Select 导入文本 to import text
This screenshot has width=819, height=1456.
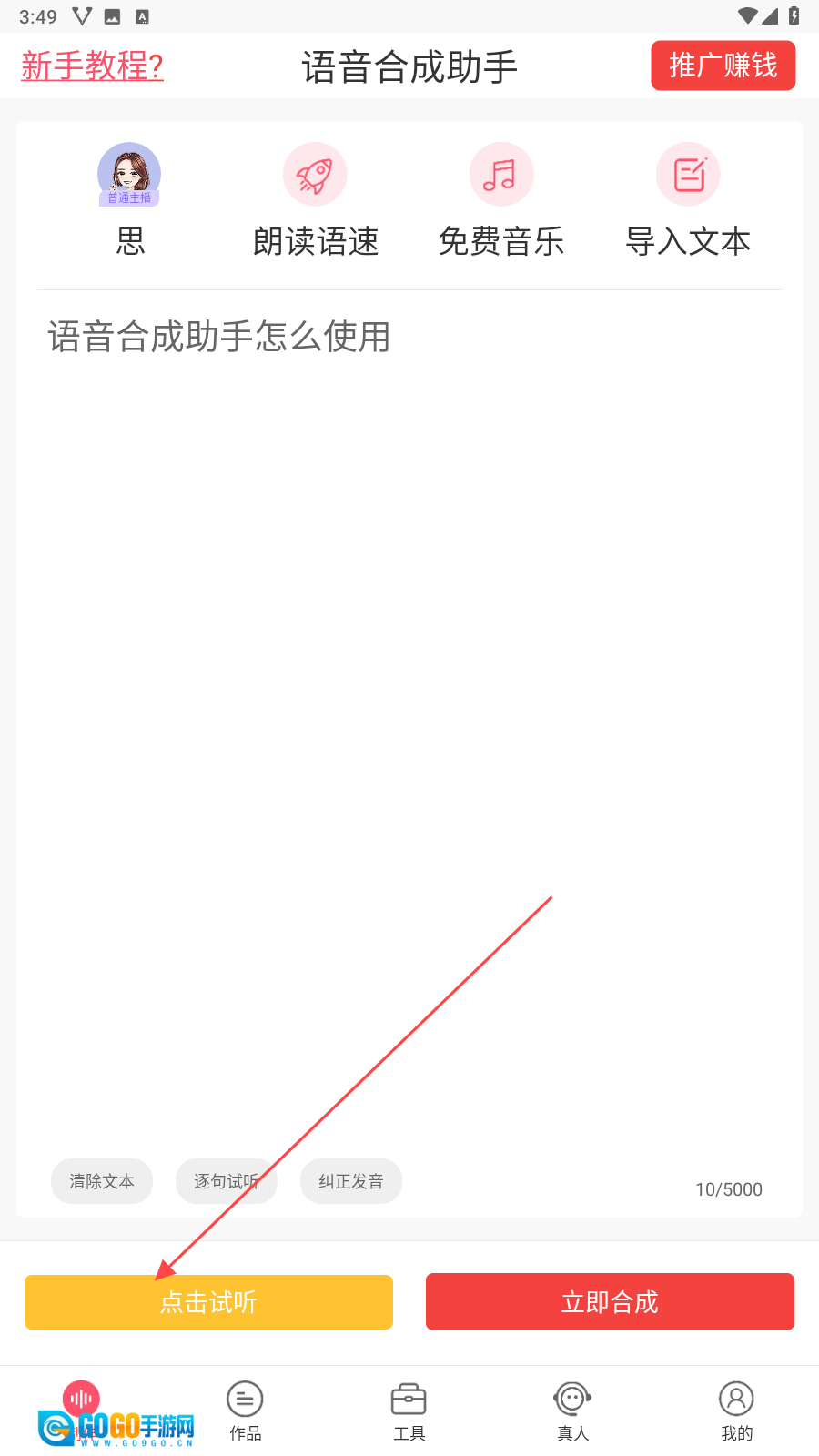[688, 198]
